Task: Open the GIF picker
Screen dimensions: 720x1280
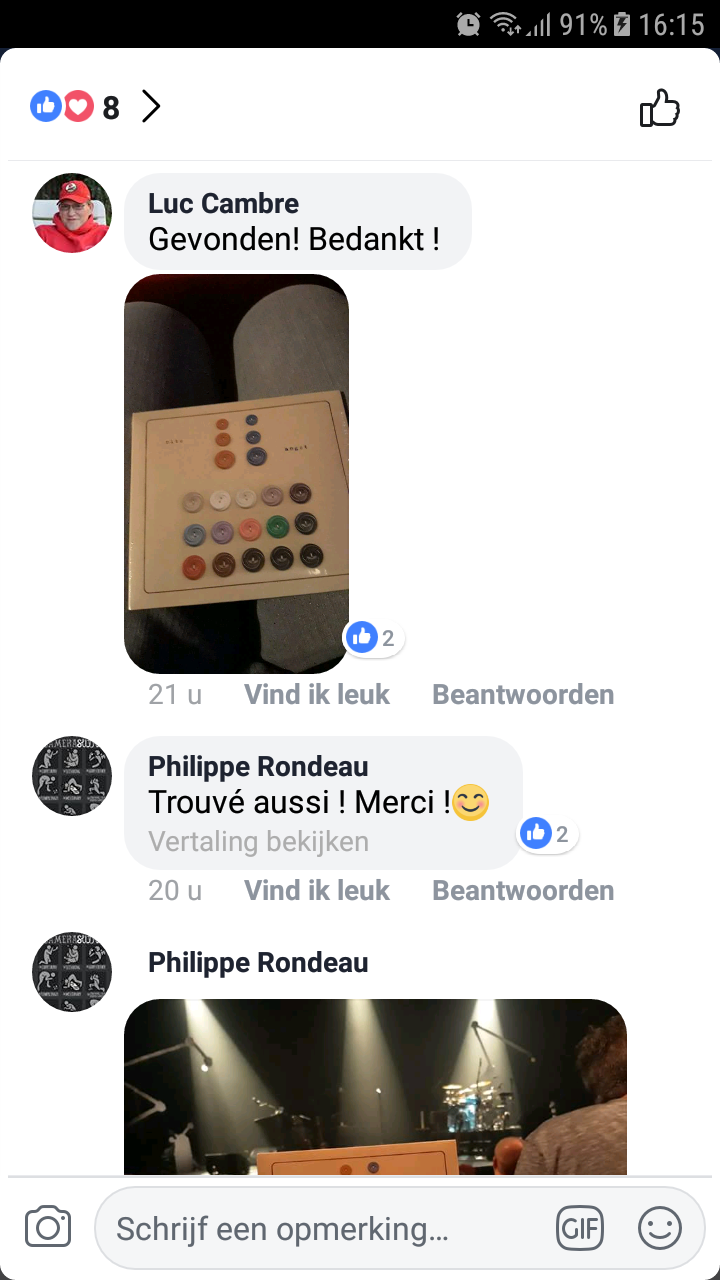Action: [x=580, y=1228]
